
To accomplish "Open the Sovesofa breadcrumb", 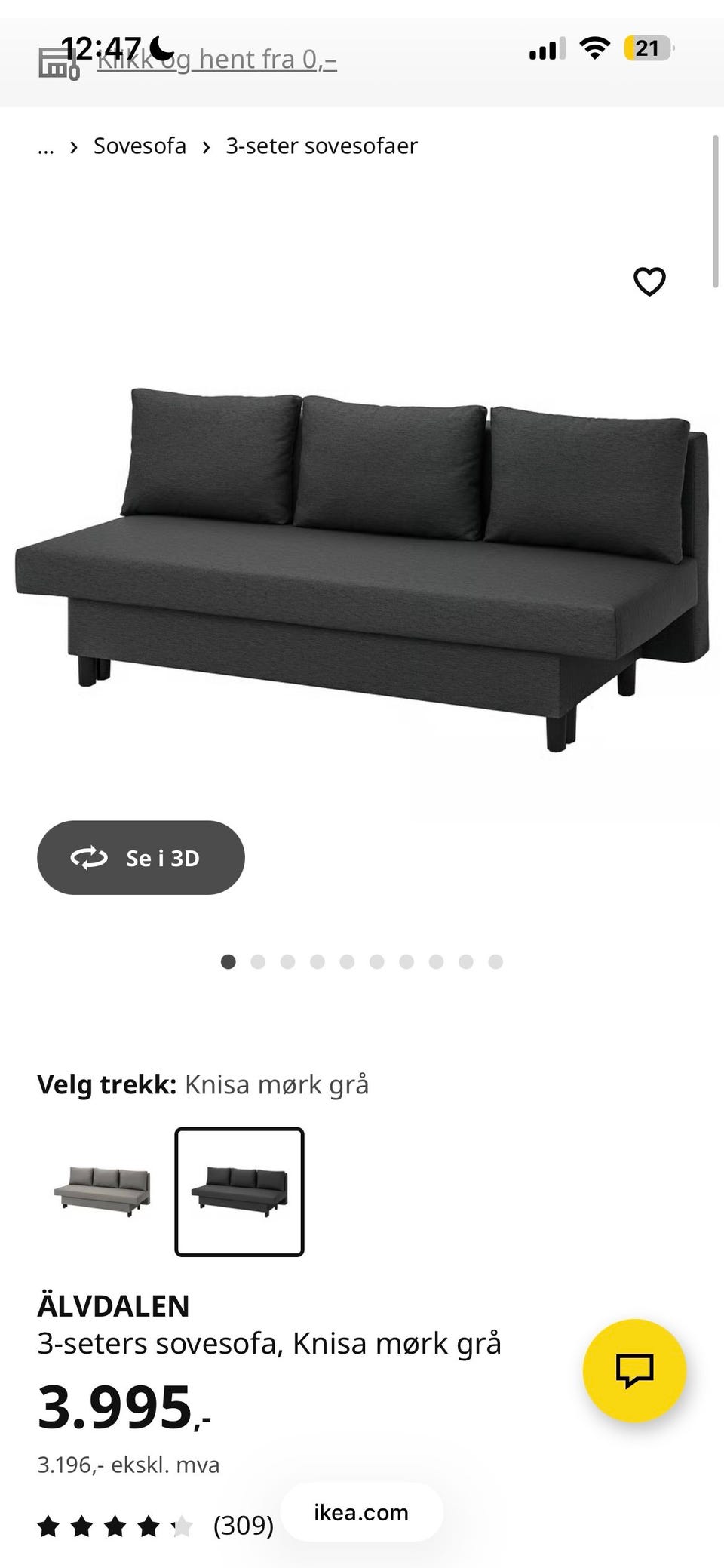I will coord(140,146).
